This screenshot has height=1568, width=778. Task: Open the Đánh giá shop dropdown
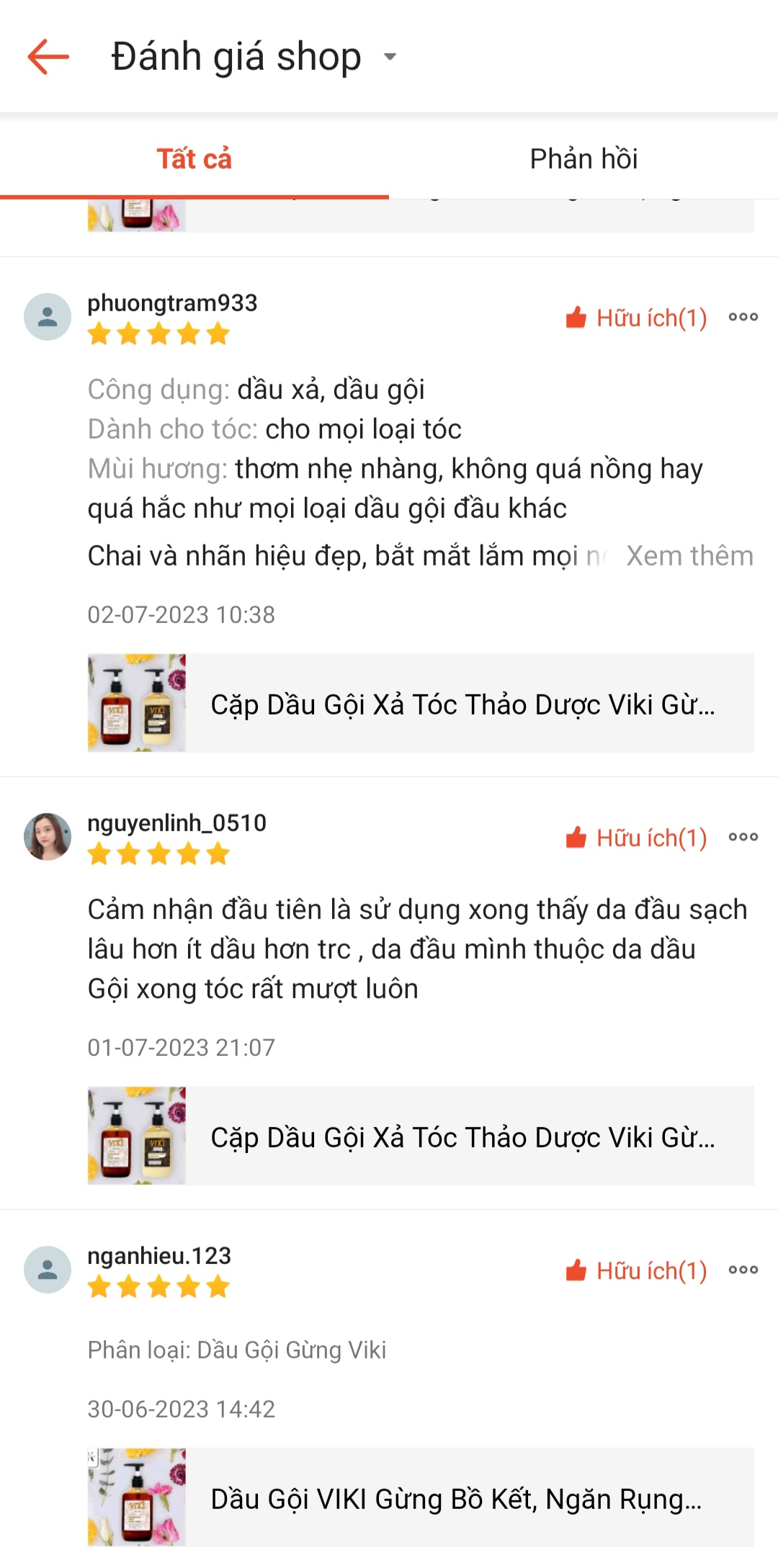point(390,57)
